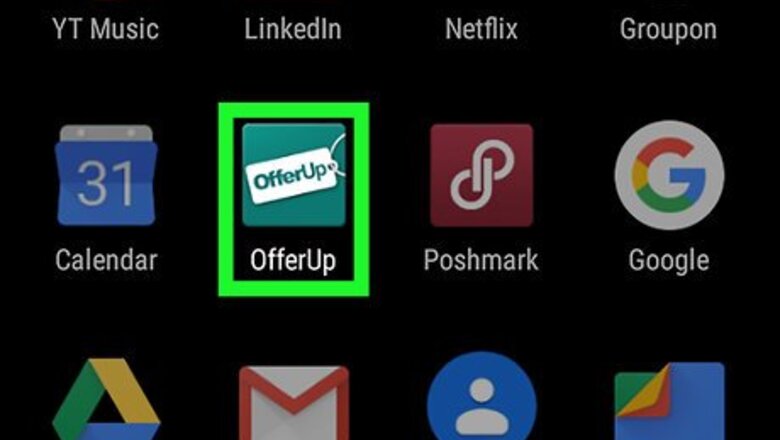Open the Netflix app
The height and width of the screenshot is (440, 780).
tap(481, 28)
